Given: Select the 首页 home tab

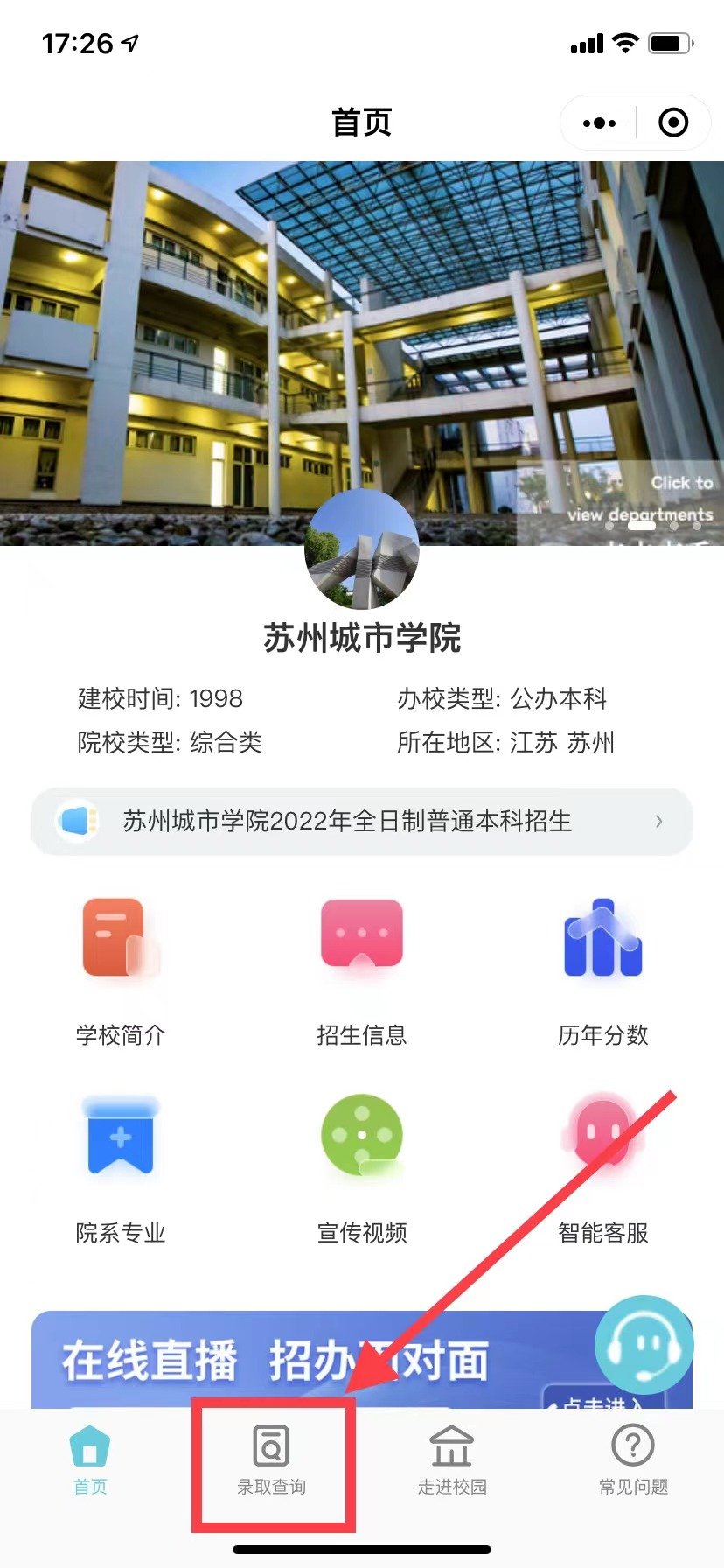Looking at the screenshot, I should pyautogui.click(x=90, y=1461).
